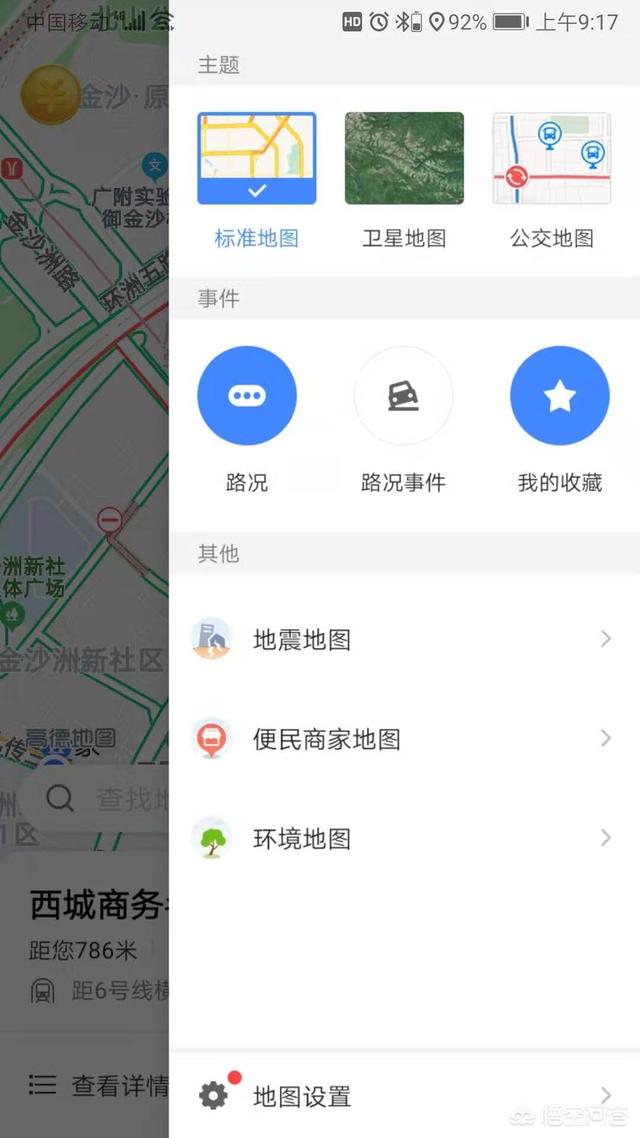Tap dimmed map area to close panel
Viewport: 640px width, 1138px height.
click(x=80, y=420)
